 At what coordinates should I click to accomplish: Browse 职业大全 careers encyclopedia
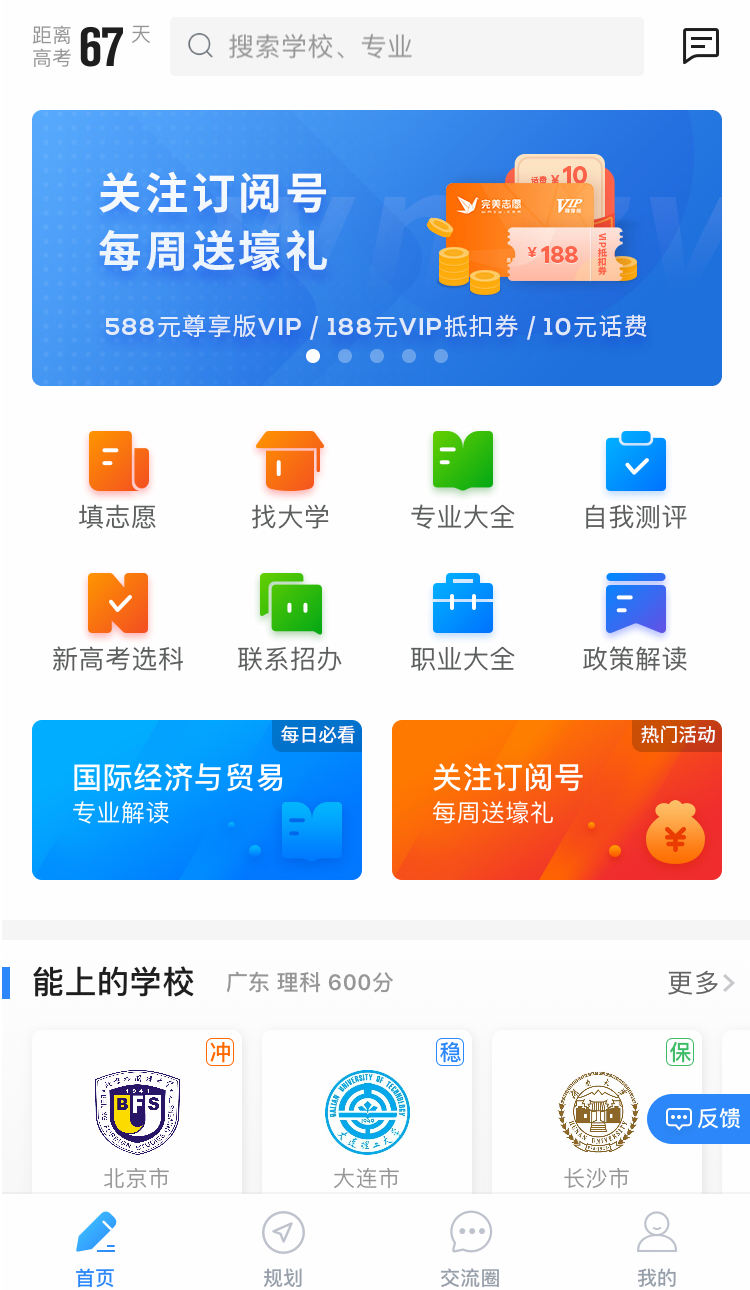[462, 622]
